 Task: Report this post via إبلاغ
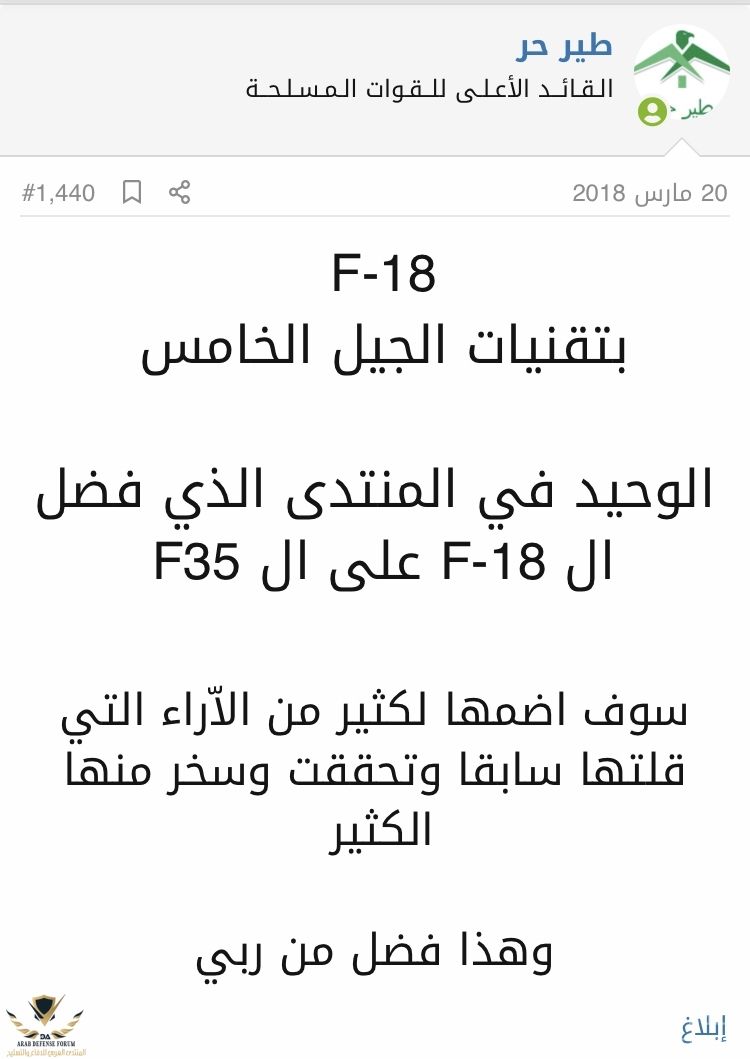pyautogui.click(x=704, y=1028)
